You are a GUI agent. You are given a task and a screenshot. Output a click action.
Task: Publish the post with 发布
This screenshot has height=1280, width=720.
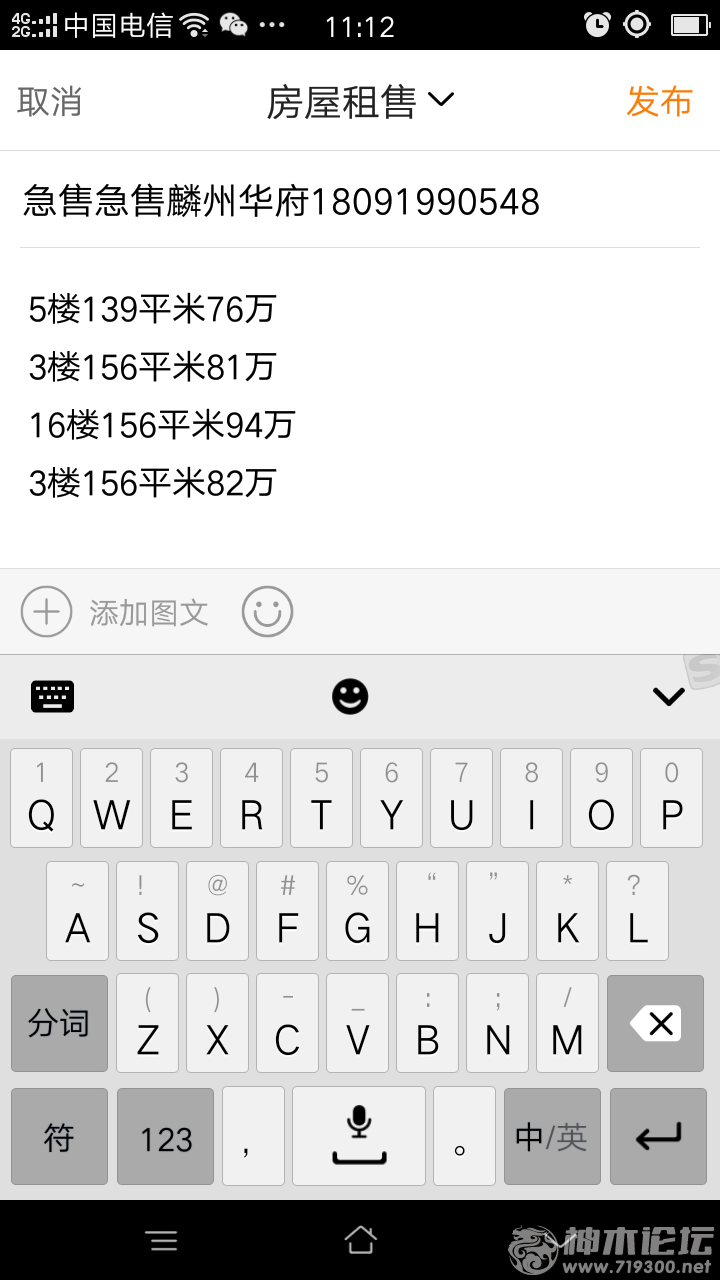click(x=659, y=101)
